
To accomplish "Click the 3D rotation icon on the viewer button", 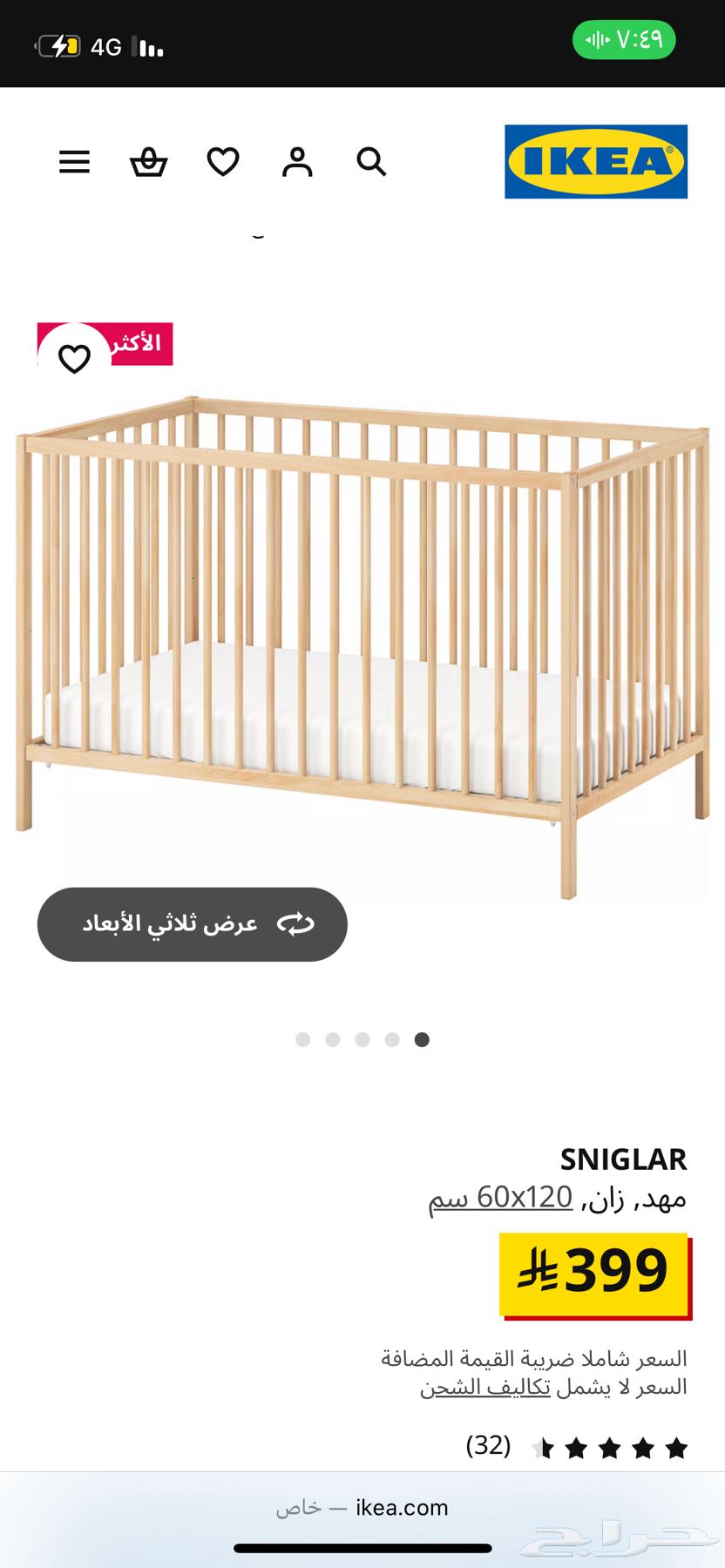I will [x=295, y=923].
